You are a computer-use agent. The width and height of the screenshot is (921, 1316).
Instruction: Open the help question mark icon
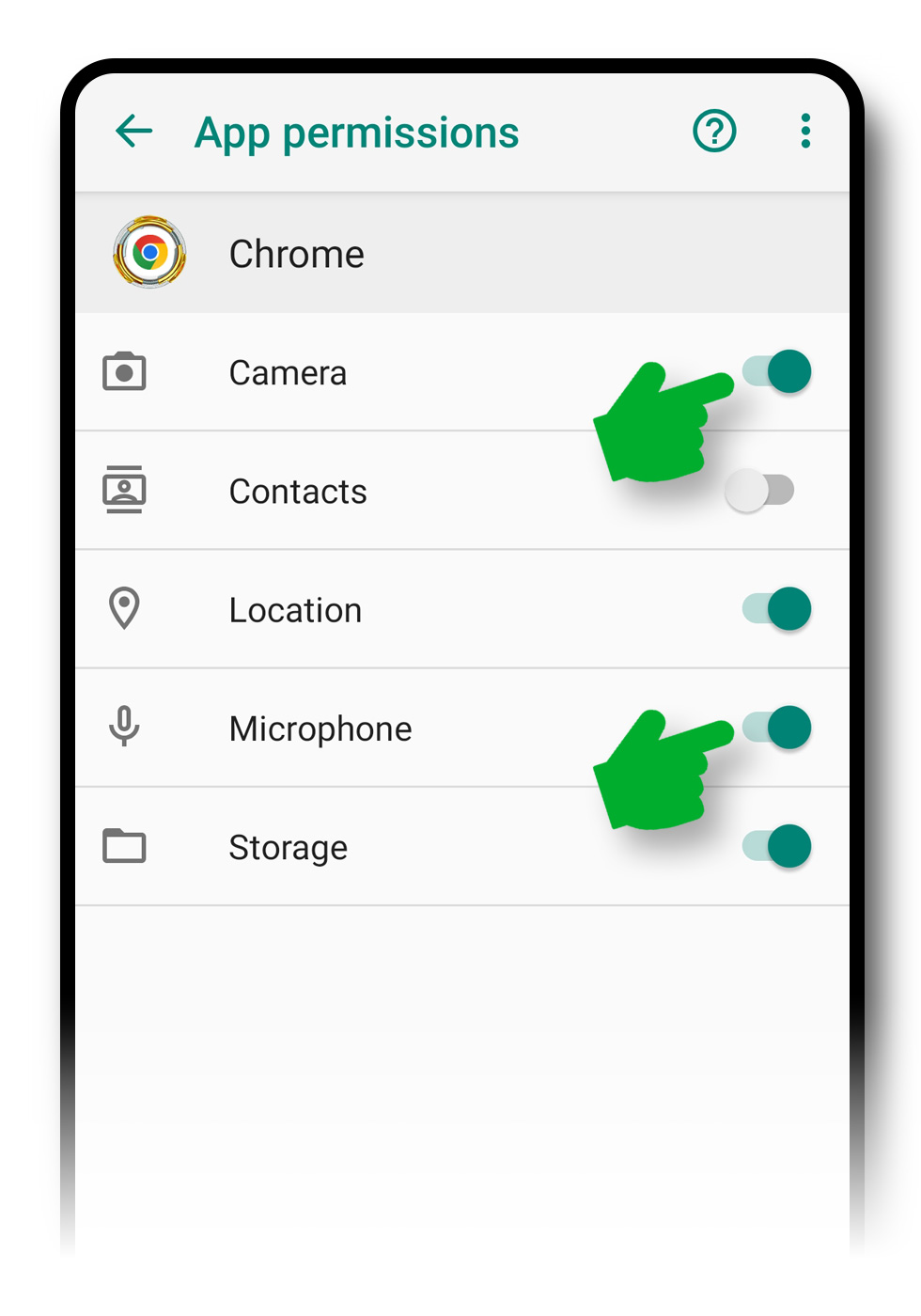pos(714,131)
